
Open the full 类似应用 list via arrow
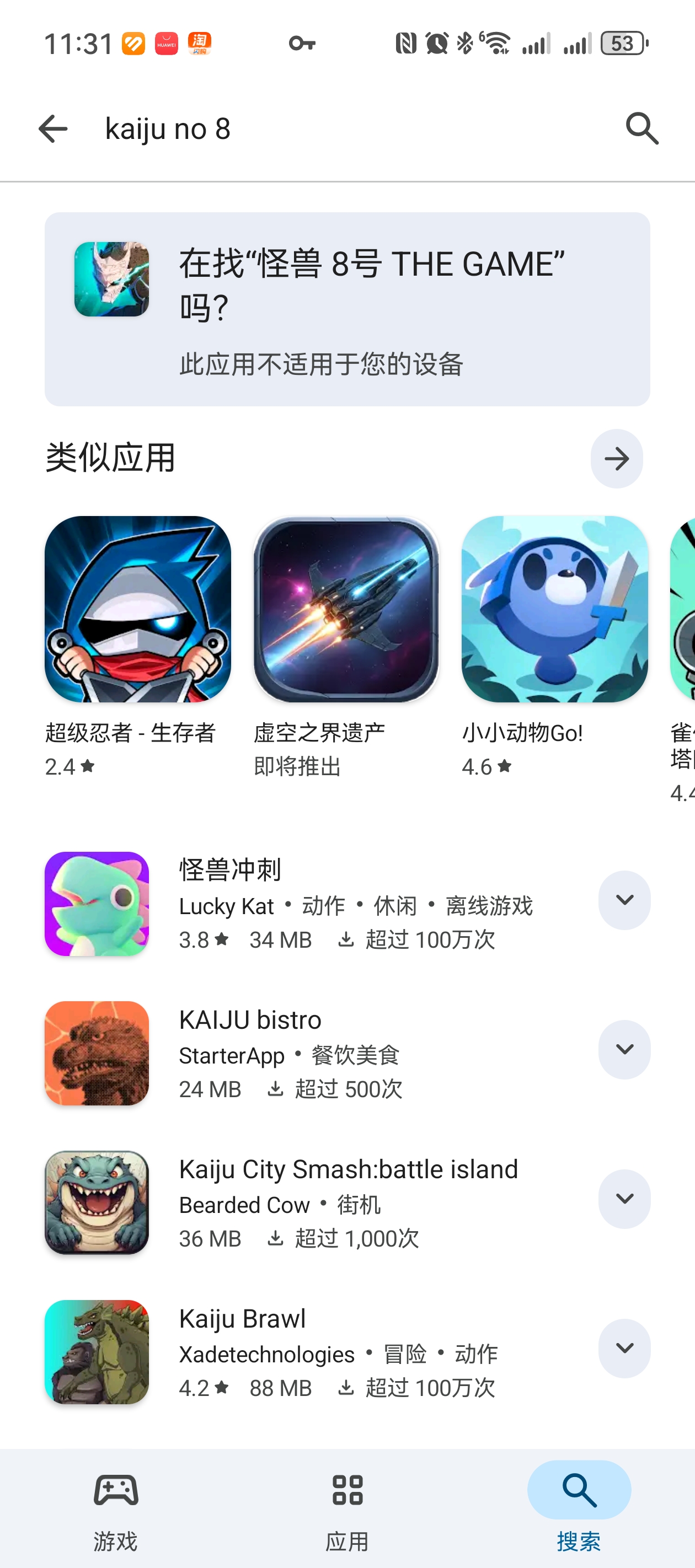(616, 458)
